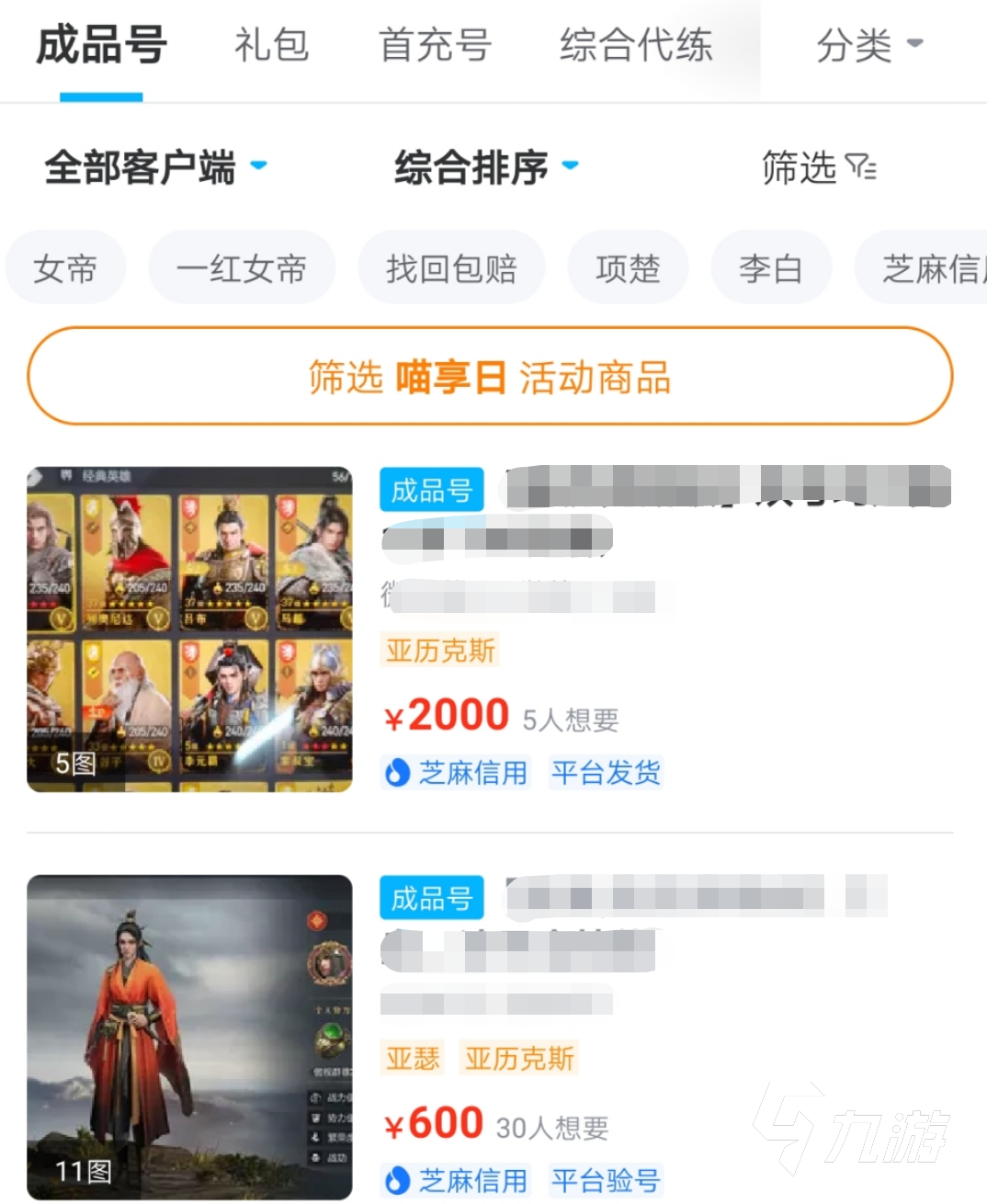Expand the 分类 dropdown
Image resolution: width=987 pixels, height=1204 pixels.
click(x=868, y=45)
